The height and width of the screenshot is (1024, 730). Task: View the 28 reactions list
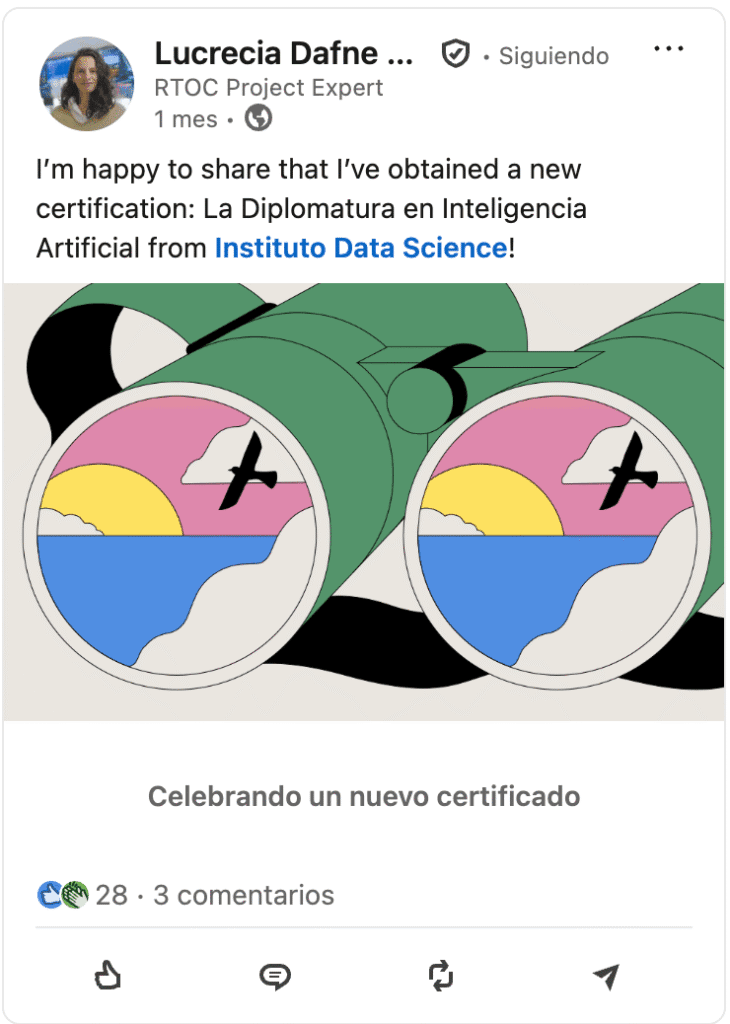[x=83, y=895]
